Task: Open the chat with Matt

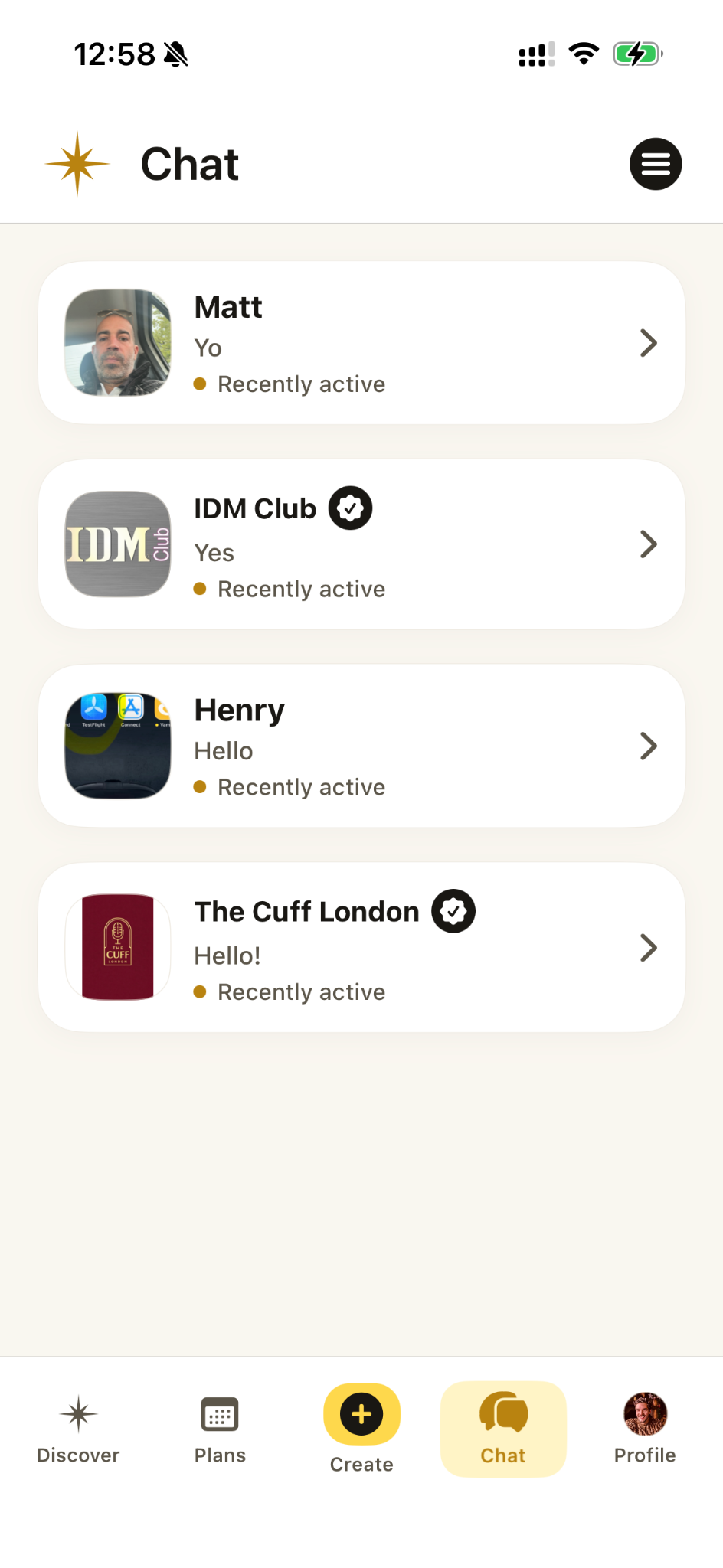Action: (361, 343)
